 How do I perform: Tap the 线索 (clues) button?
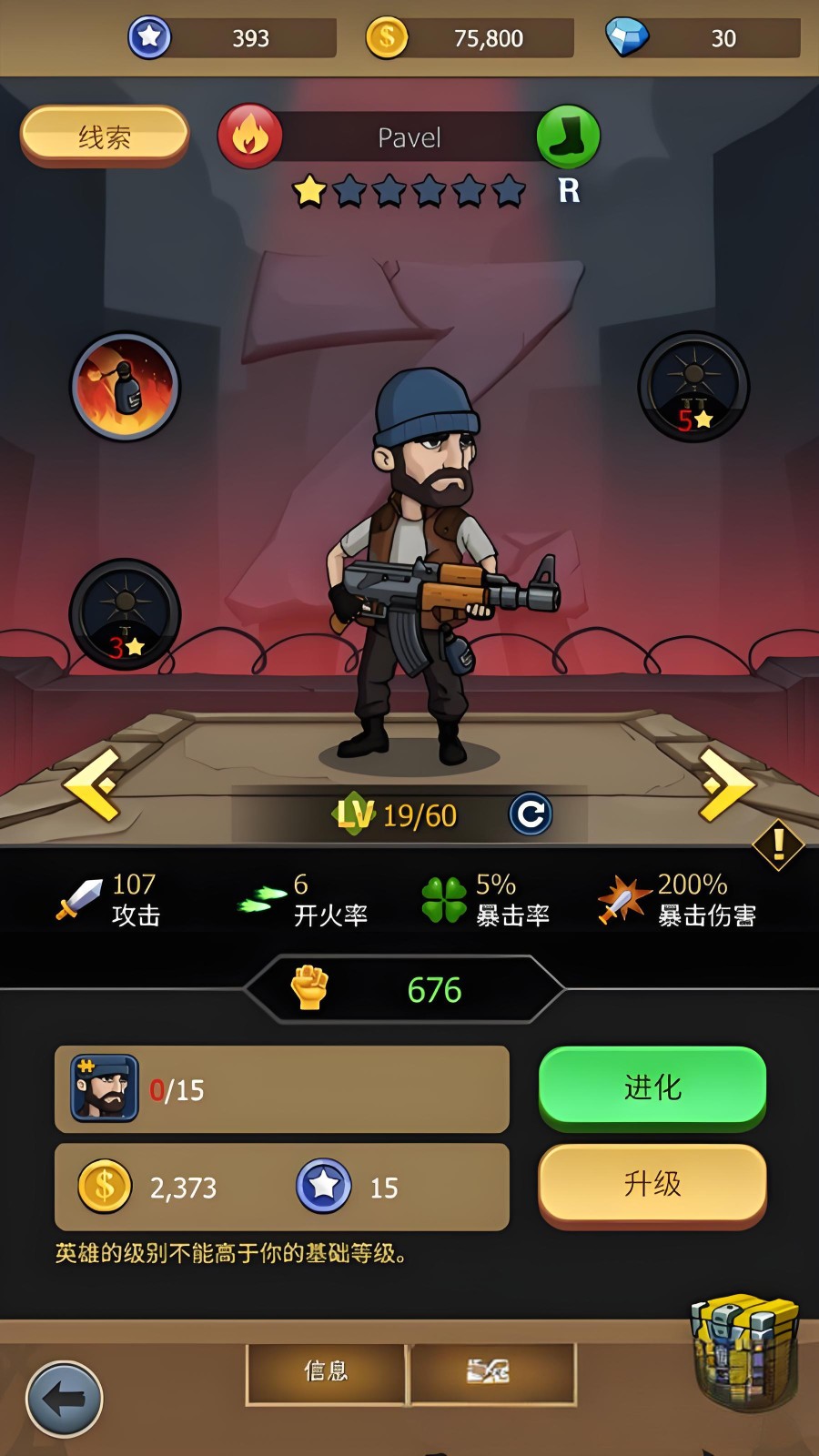pyautogui.click(x=104, y=136)
